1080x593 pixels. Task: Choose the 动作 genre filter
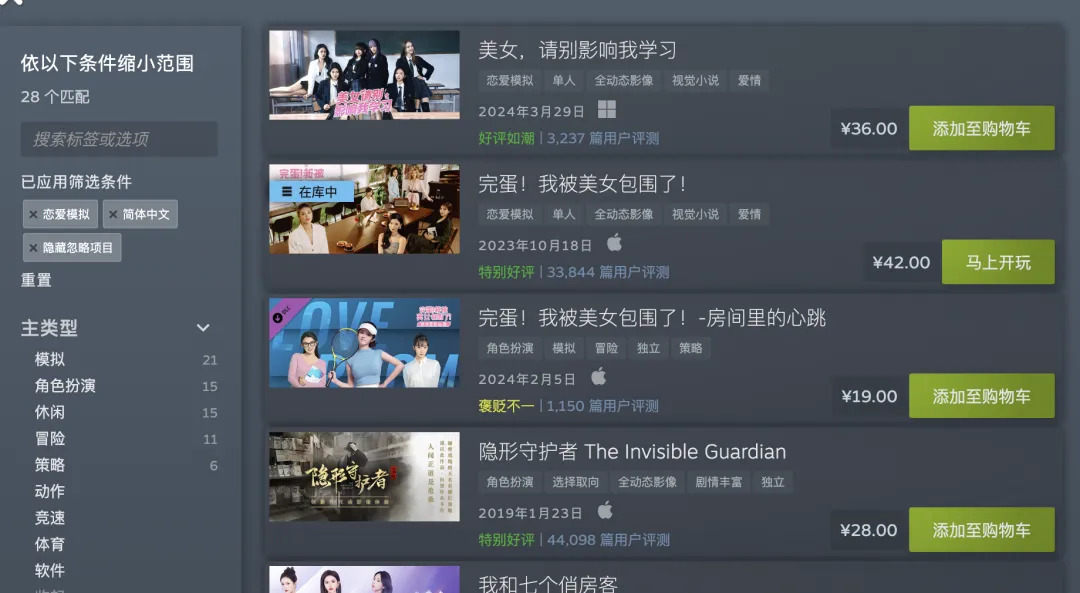pyautogui.click(x=50, y=491)
